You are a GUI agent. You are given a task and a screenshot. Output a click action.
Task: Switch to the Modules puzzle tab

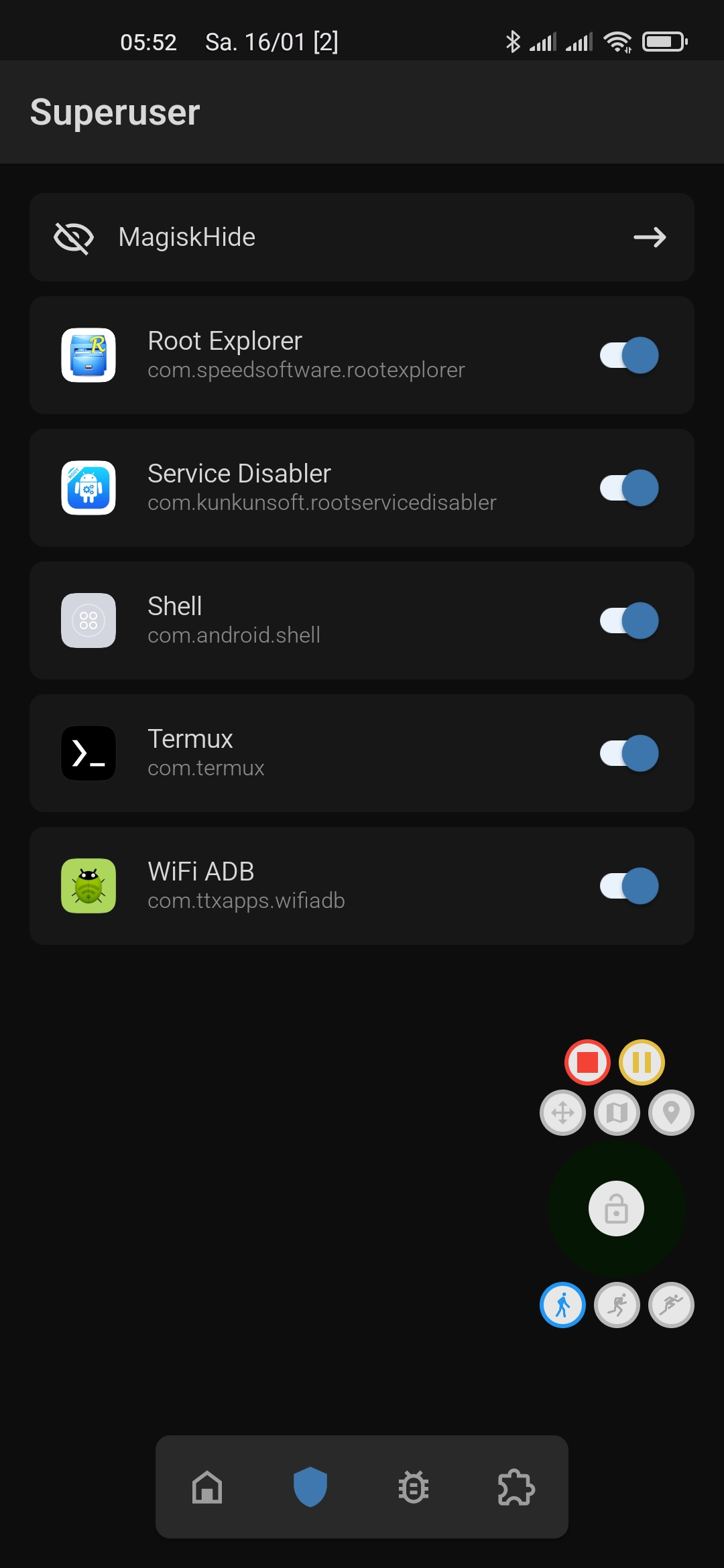click(516, 1488)
